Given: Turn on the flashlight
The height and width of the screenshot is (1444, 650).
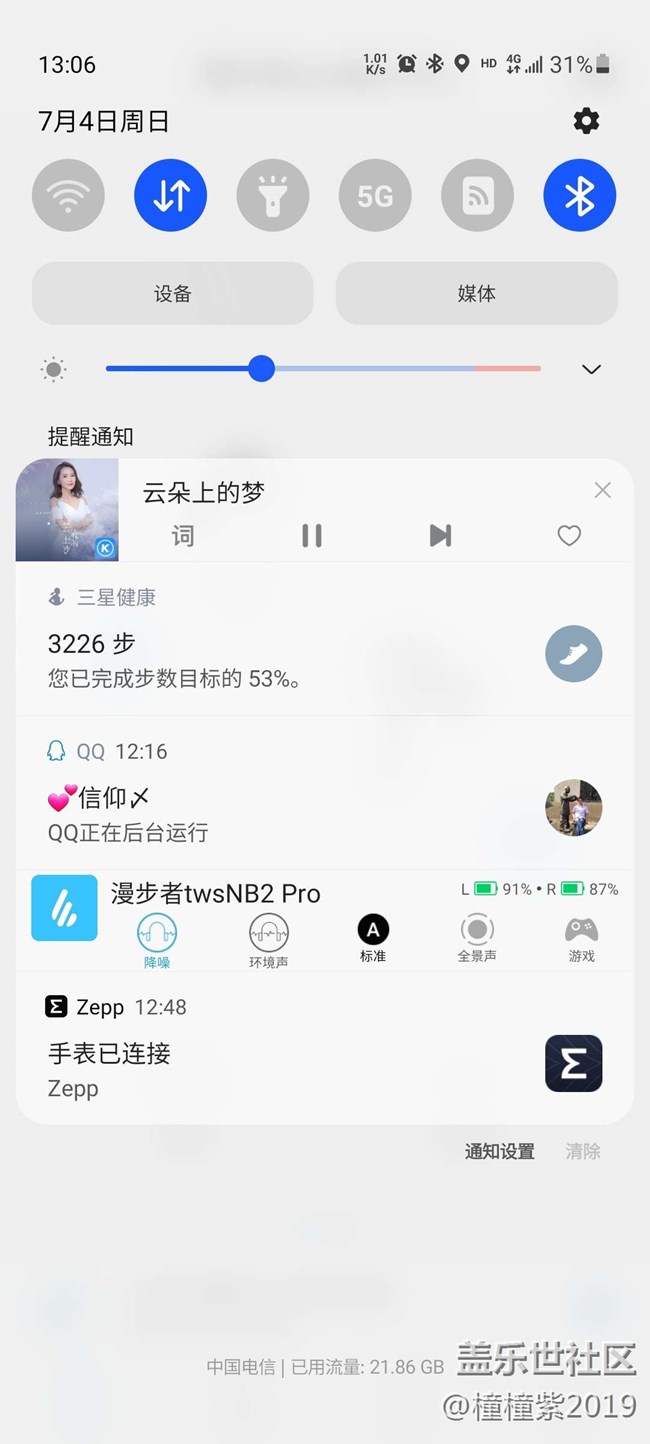Looking at the screenshot, I should (x=273, y=196).
